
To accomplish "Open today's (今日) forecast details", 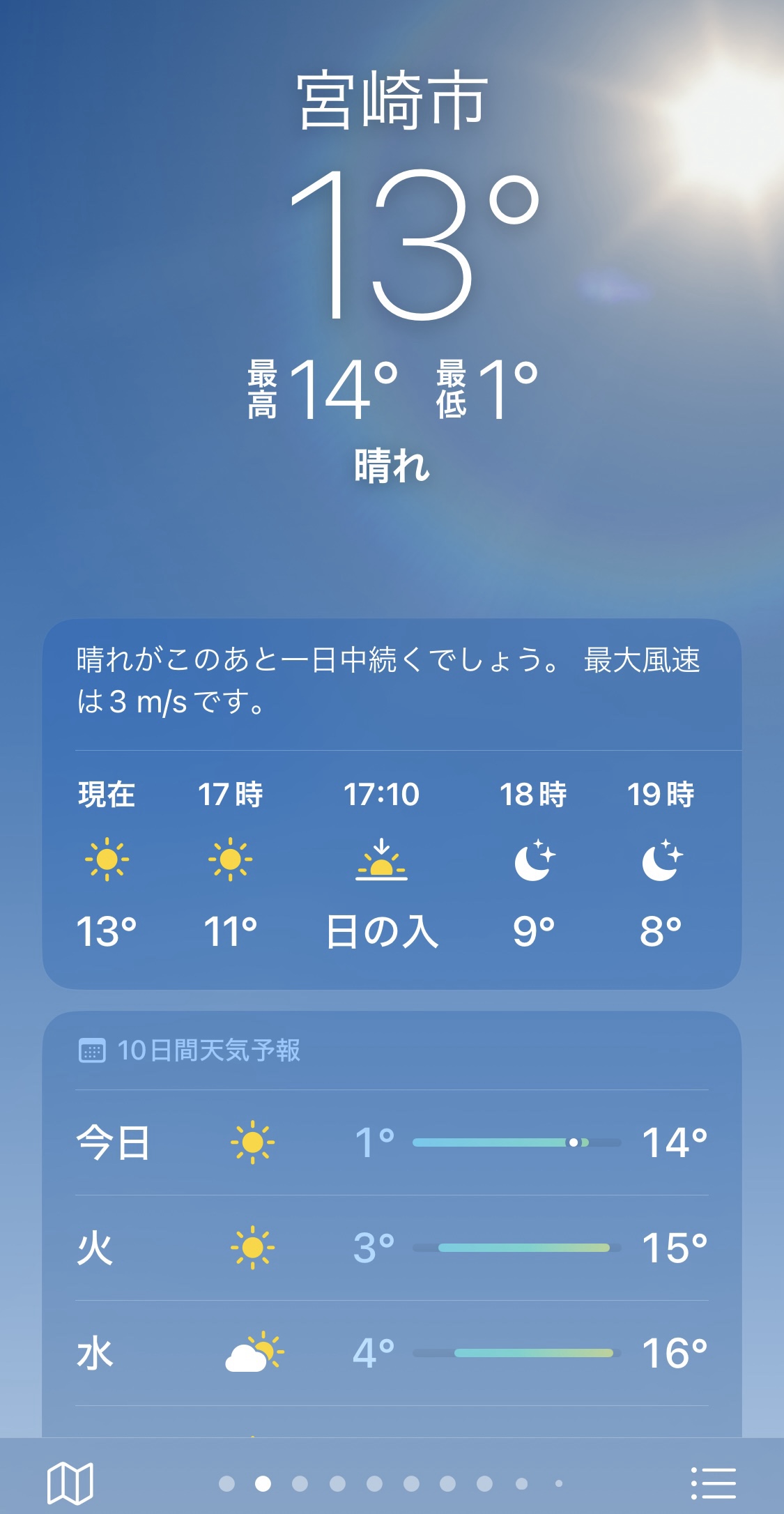I will tap(392, 1143).
